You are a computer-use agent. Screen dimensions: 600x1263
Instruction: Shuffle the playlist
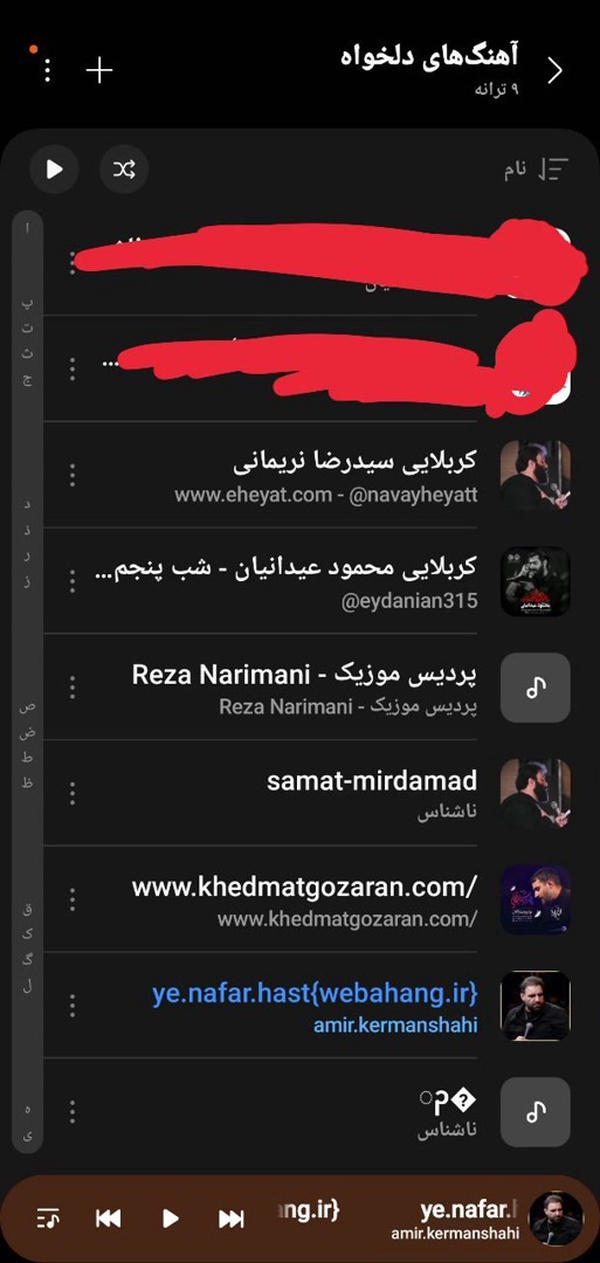pos(124,169)
